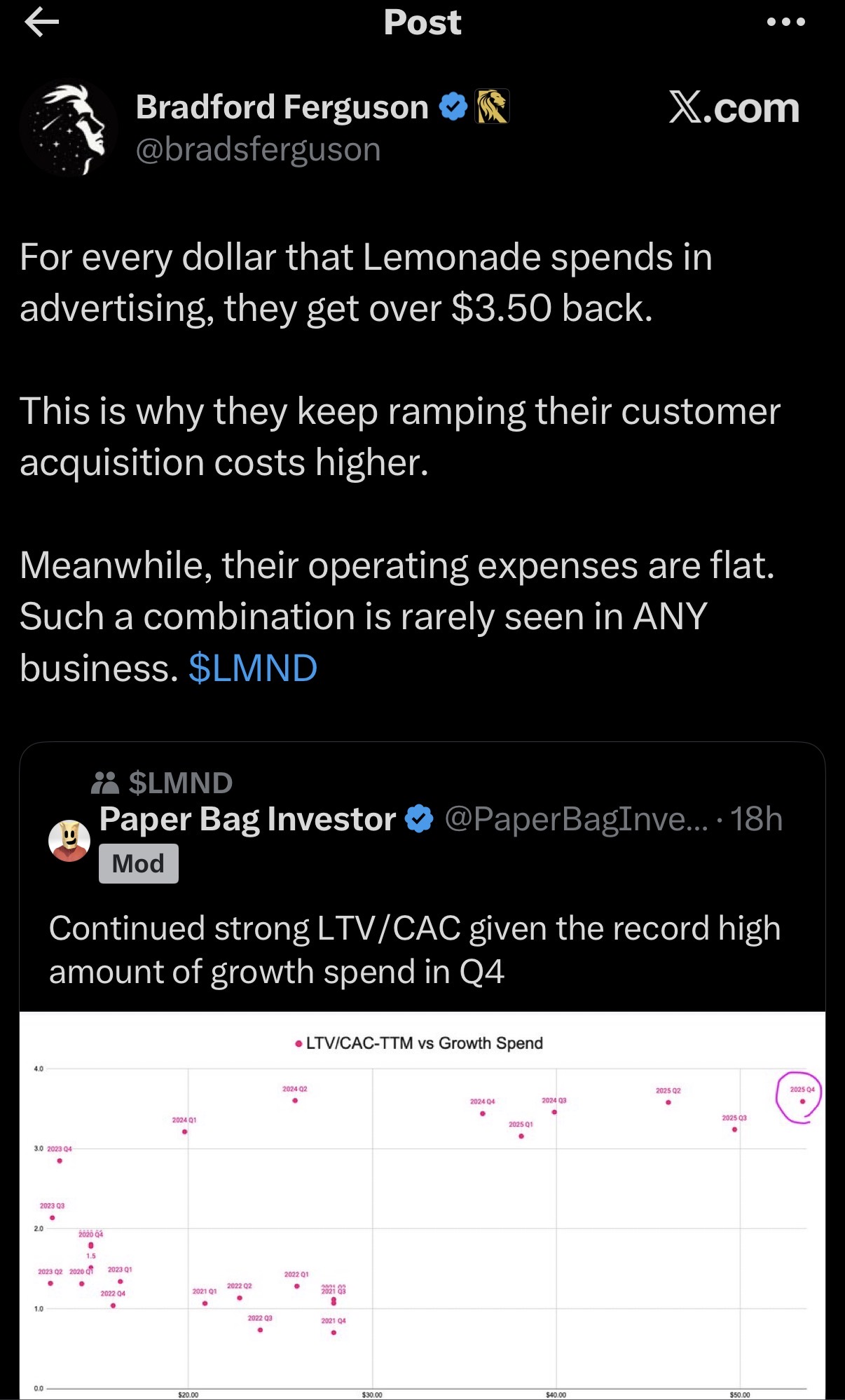Screen dimensions: 845x1400
Task: Tap the $LMND cashtag in the post
Action: pos(253,668)
